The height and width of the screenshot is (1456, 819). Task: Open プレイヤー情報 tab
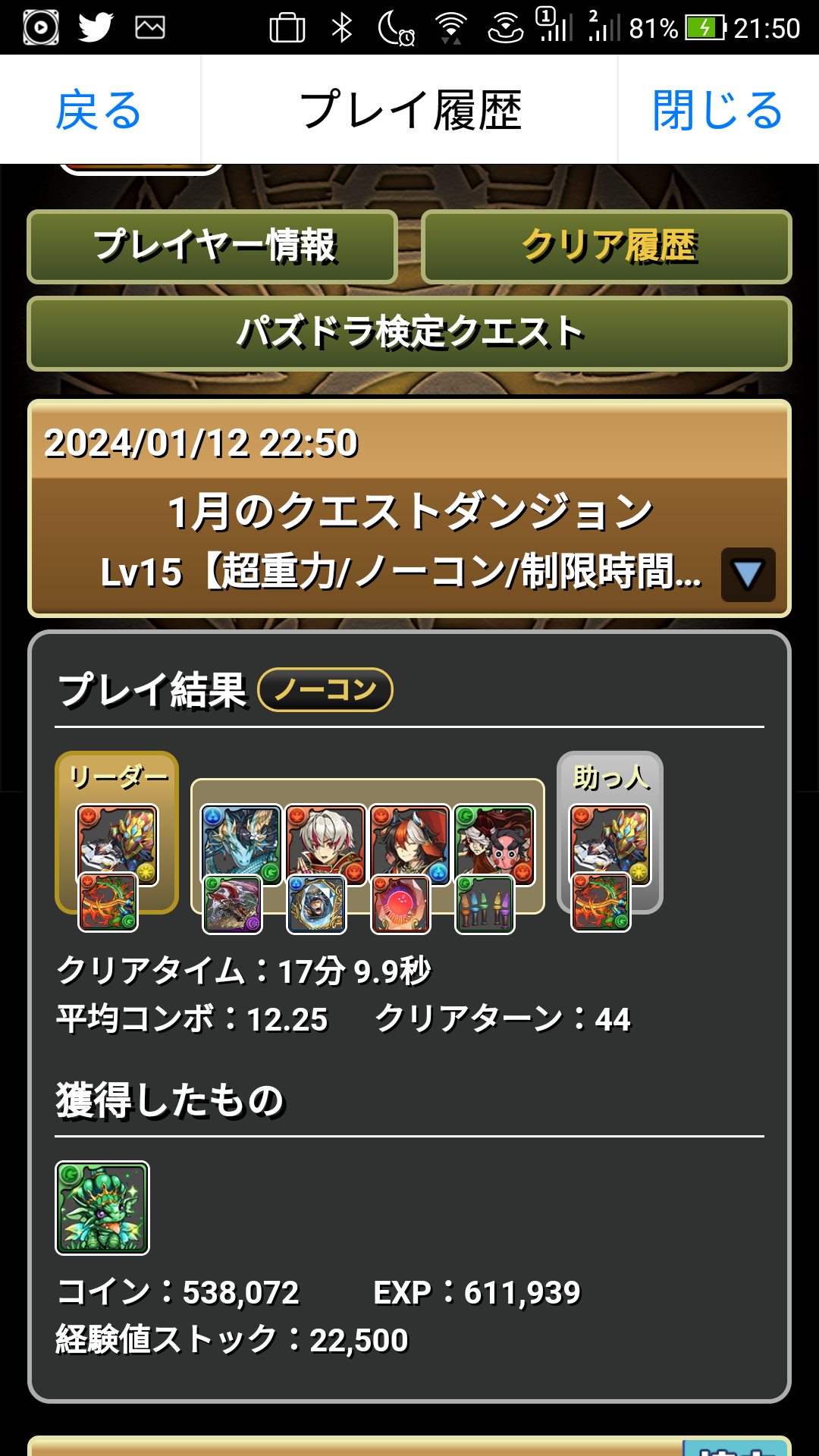coord(212,246)
